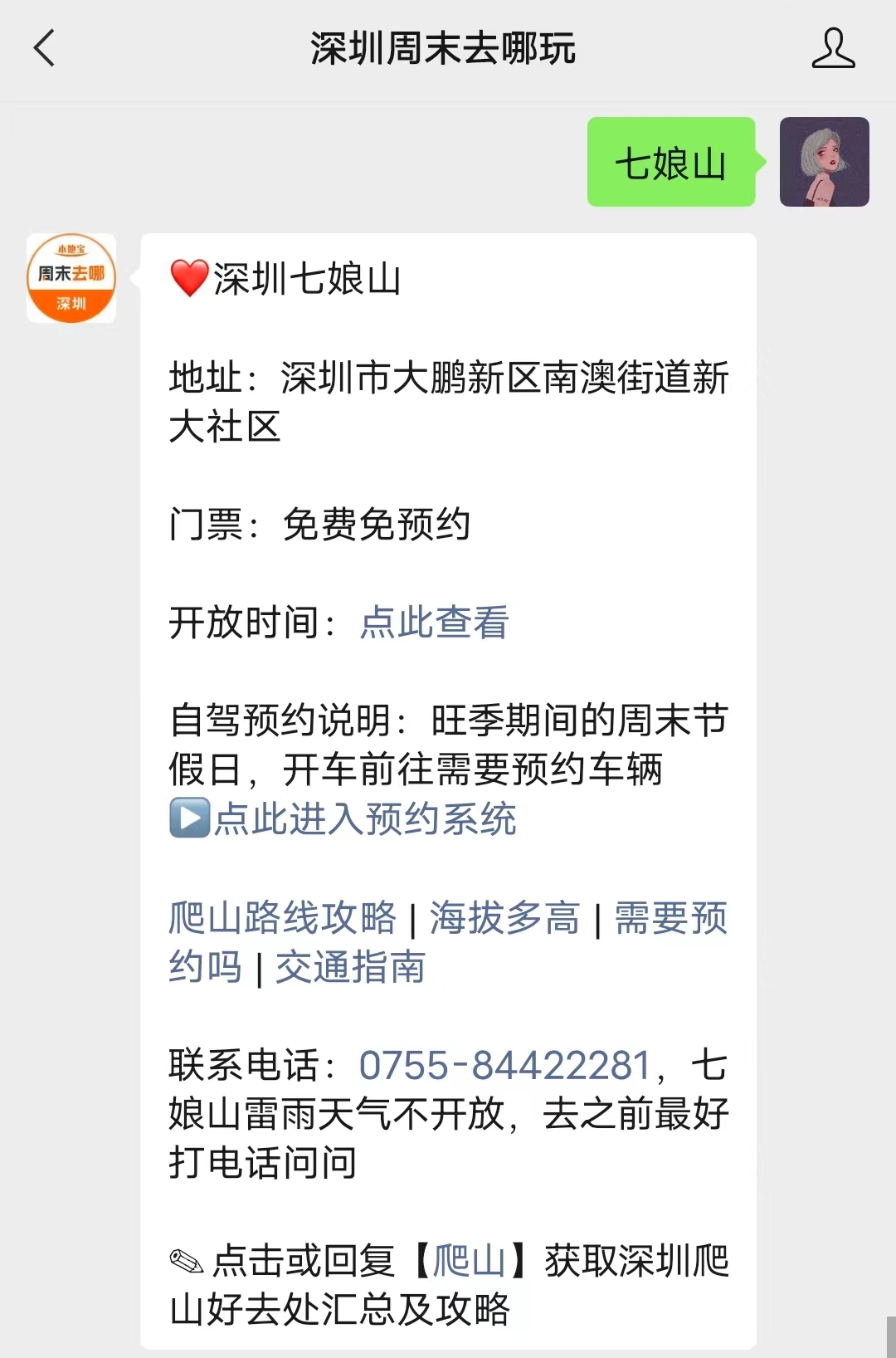The image size is (896, 1358).
Task: Open the 点此查看 opening hours link
Action: click(434, 623)
